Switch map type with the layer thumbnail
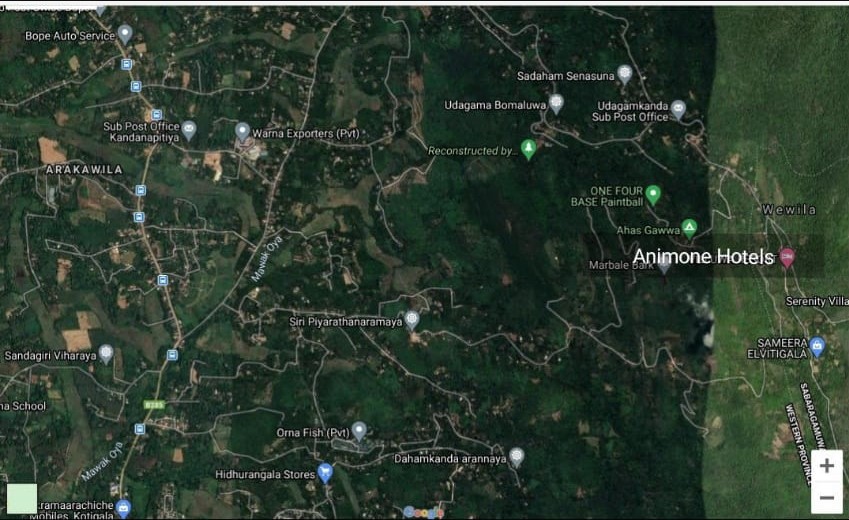The width and height of the screenshot is (849, 520). point(22,498)
